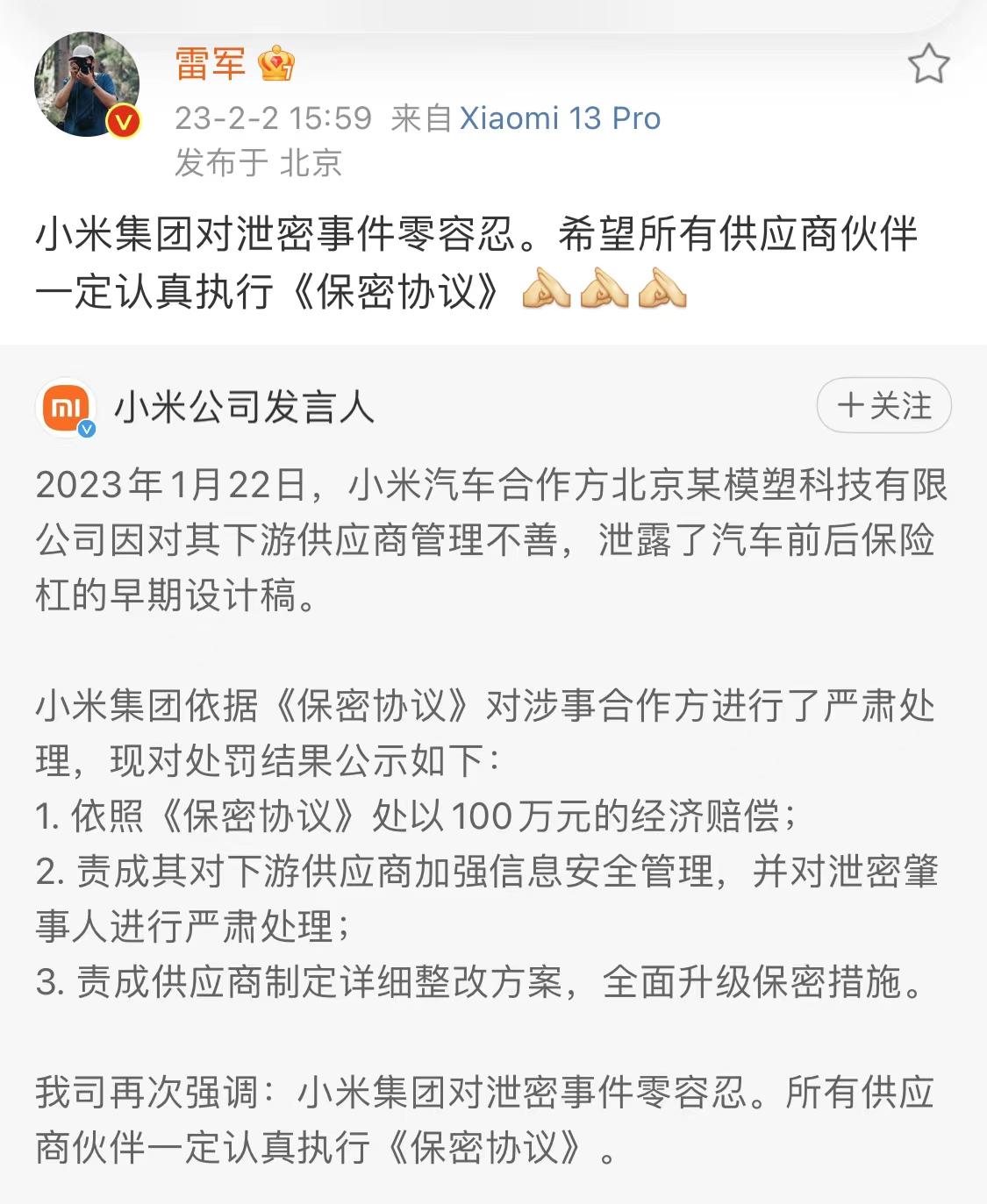This screenshot has height=1204, width=987.
Task: Open the 小米公司发言人 avatar
Action: pyautogui.click(x=67, y=408)
